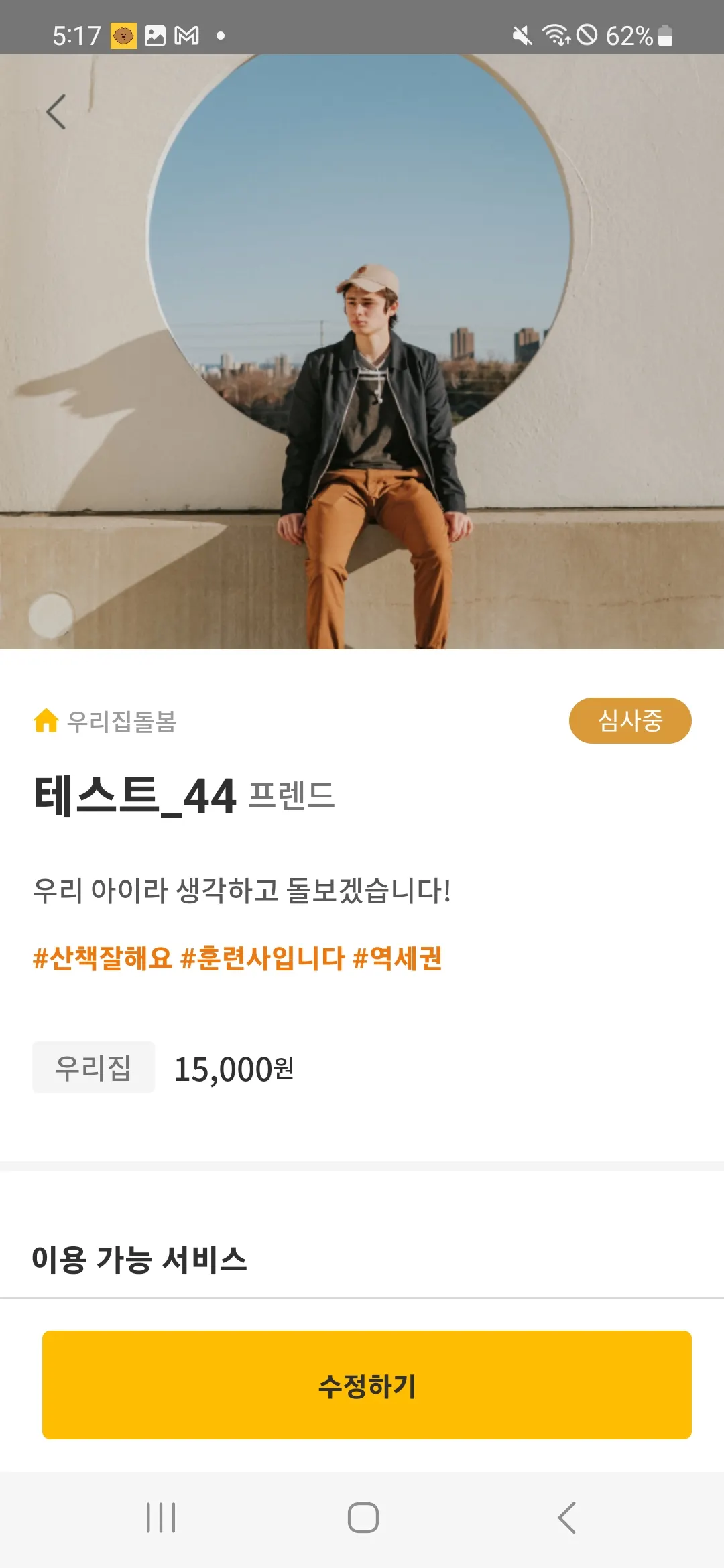
Task: Go to the system home screen
Action: pyautogui.click(x=363, y=1518)
